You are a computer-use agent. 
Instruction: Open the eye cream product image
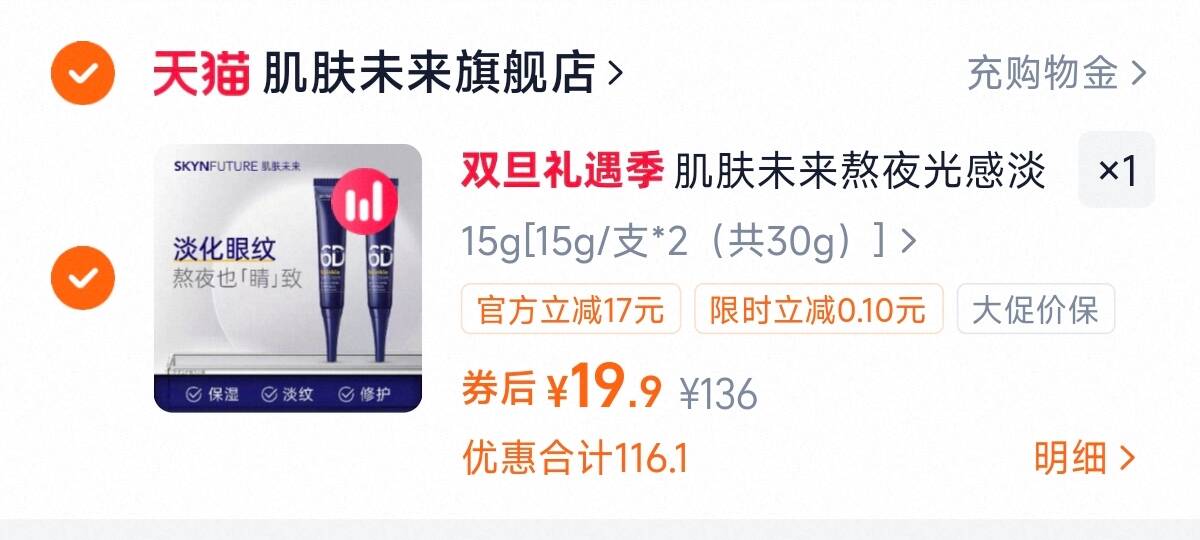point(288,278)
